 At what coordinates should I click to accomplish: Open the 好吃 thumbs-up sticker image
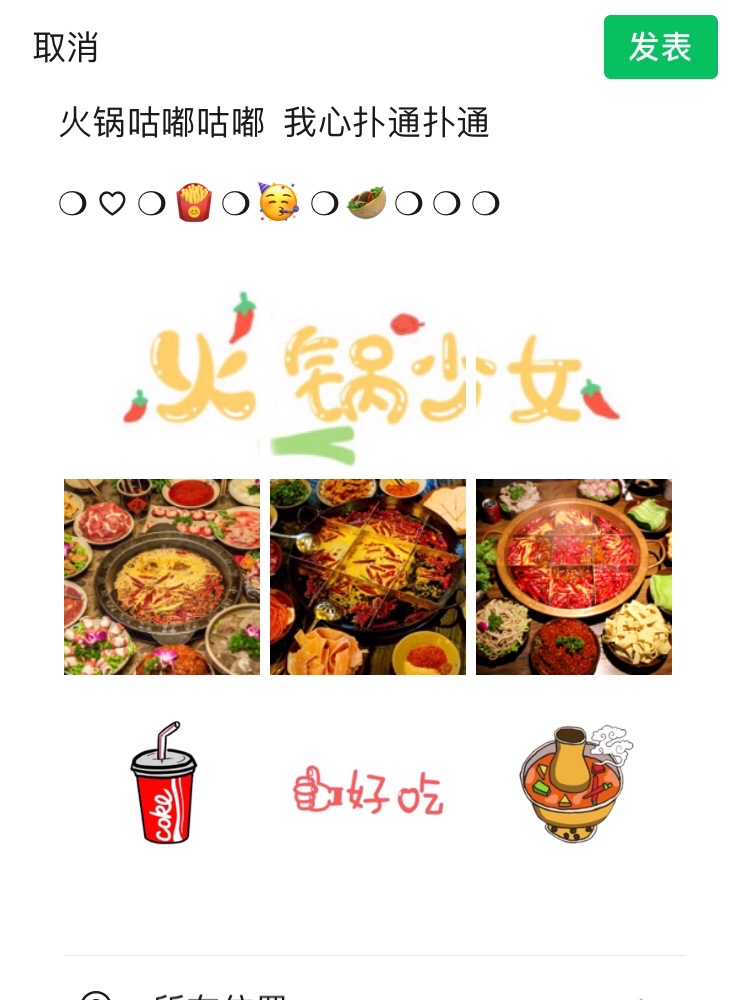(x=367, y=790)
